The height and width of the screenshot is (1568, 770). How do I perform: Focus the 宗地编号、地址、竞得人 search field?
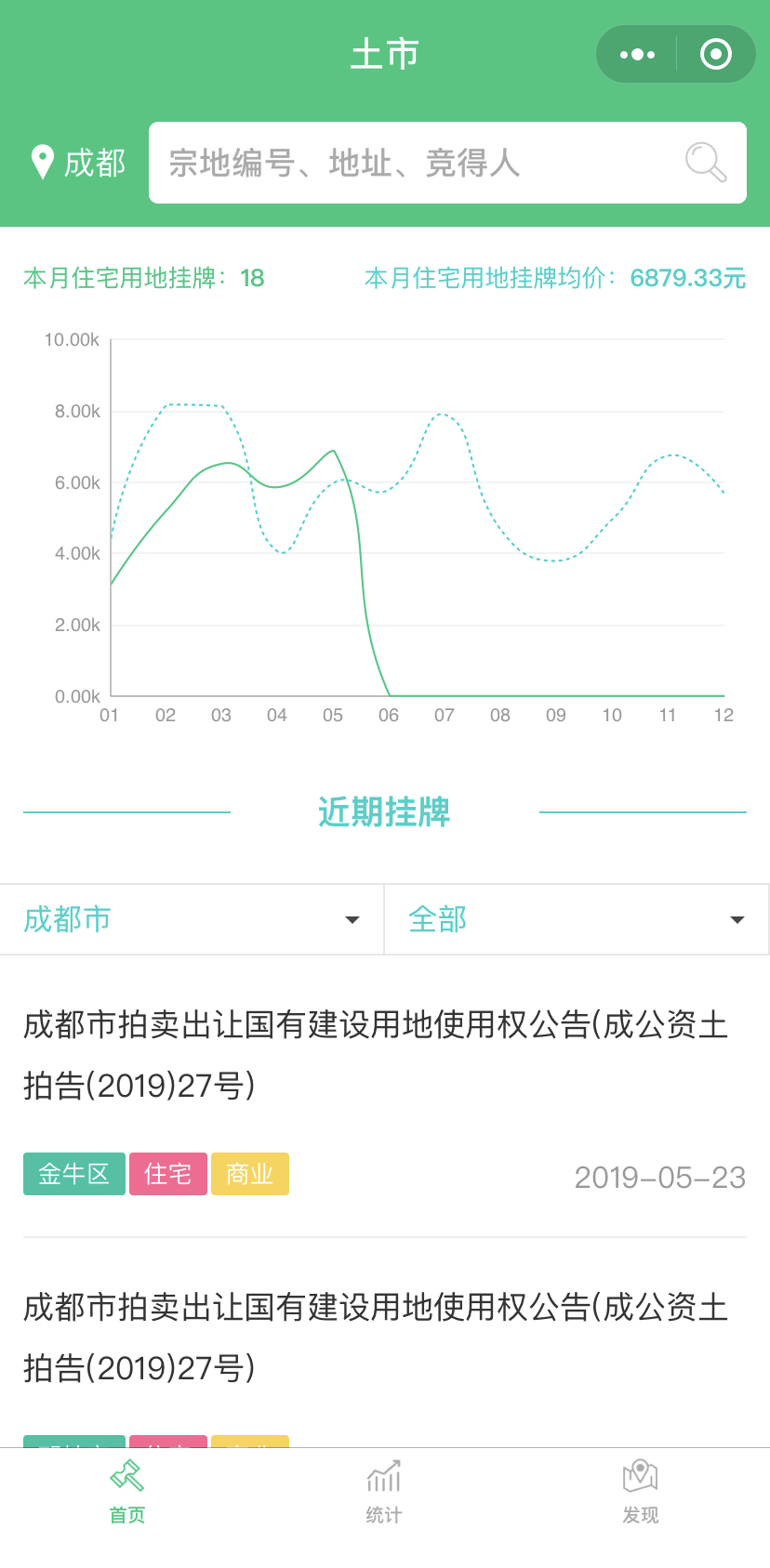coord(447,163)
